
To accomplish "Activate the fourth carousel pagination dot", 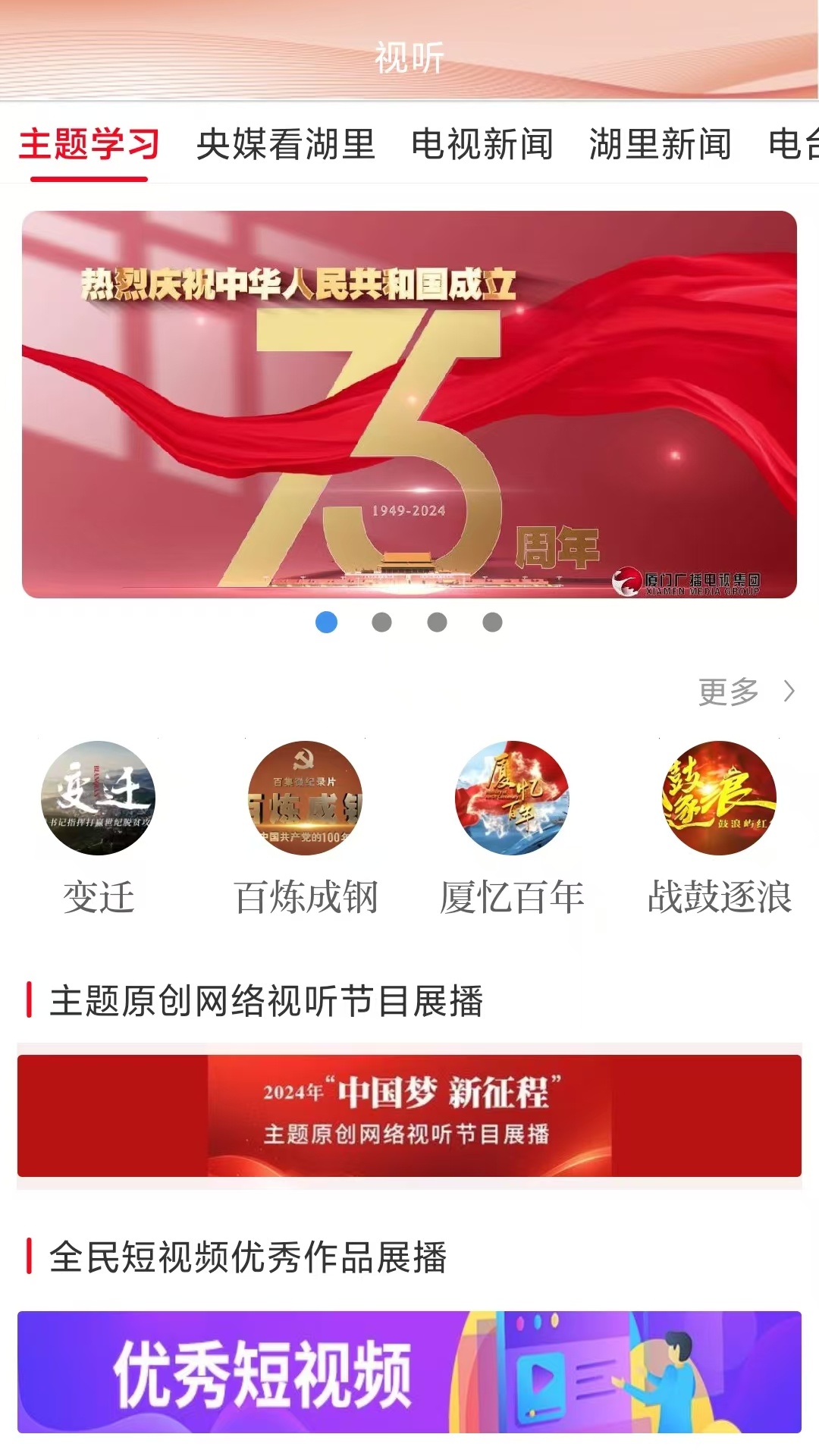I will click(x=493, y=622).
